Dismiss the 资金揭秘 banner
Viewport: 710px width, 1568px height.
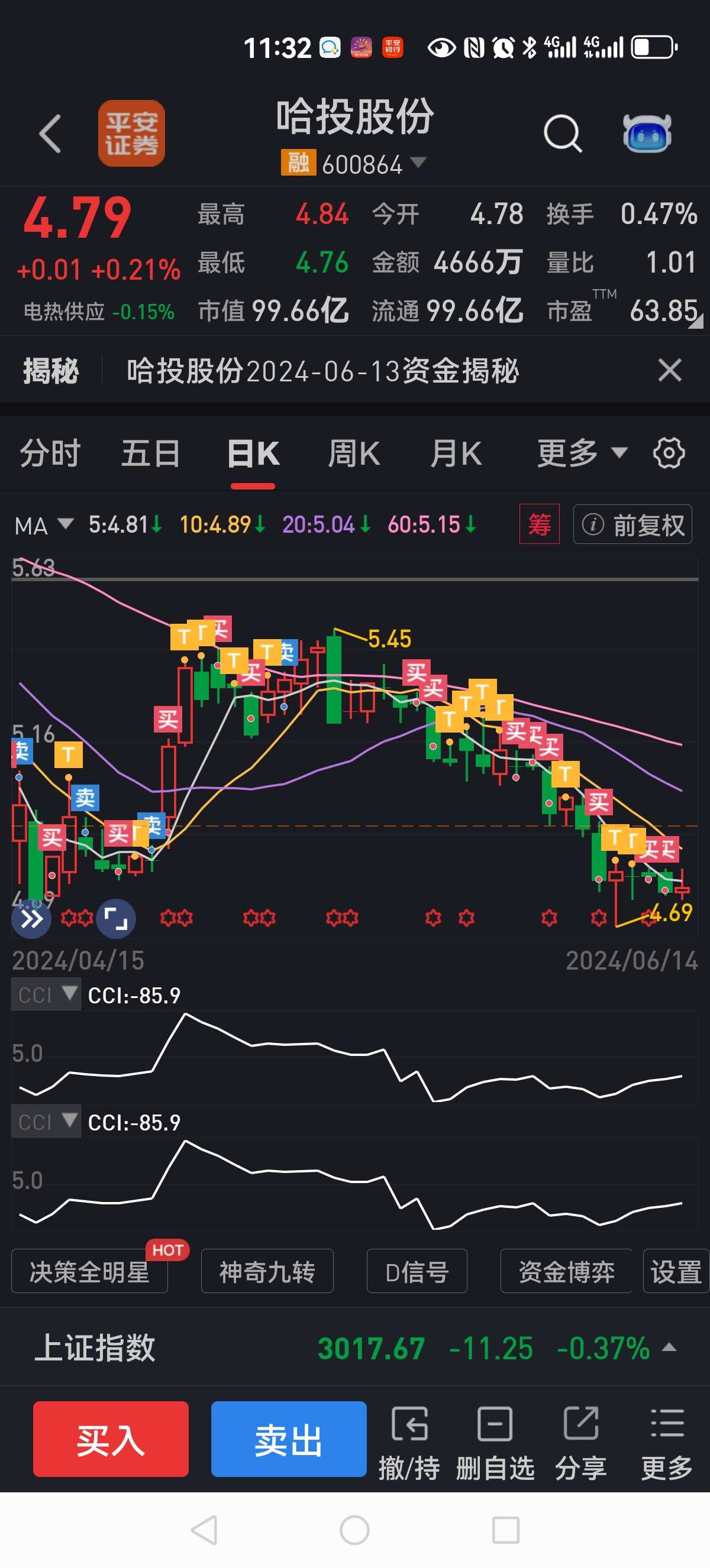(x=670, y=370)
